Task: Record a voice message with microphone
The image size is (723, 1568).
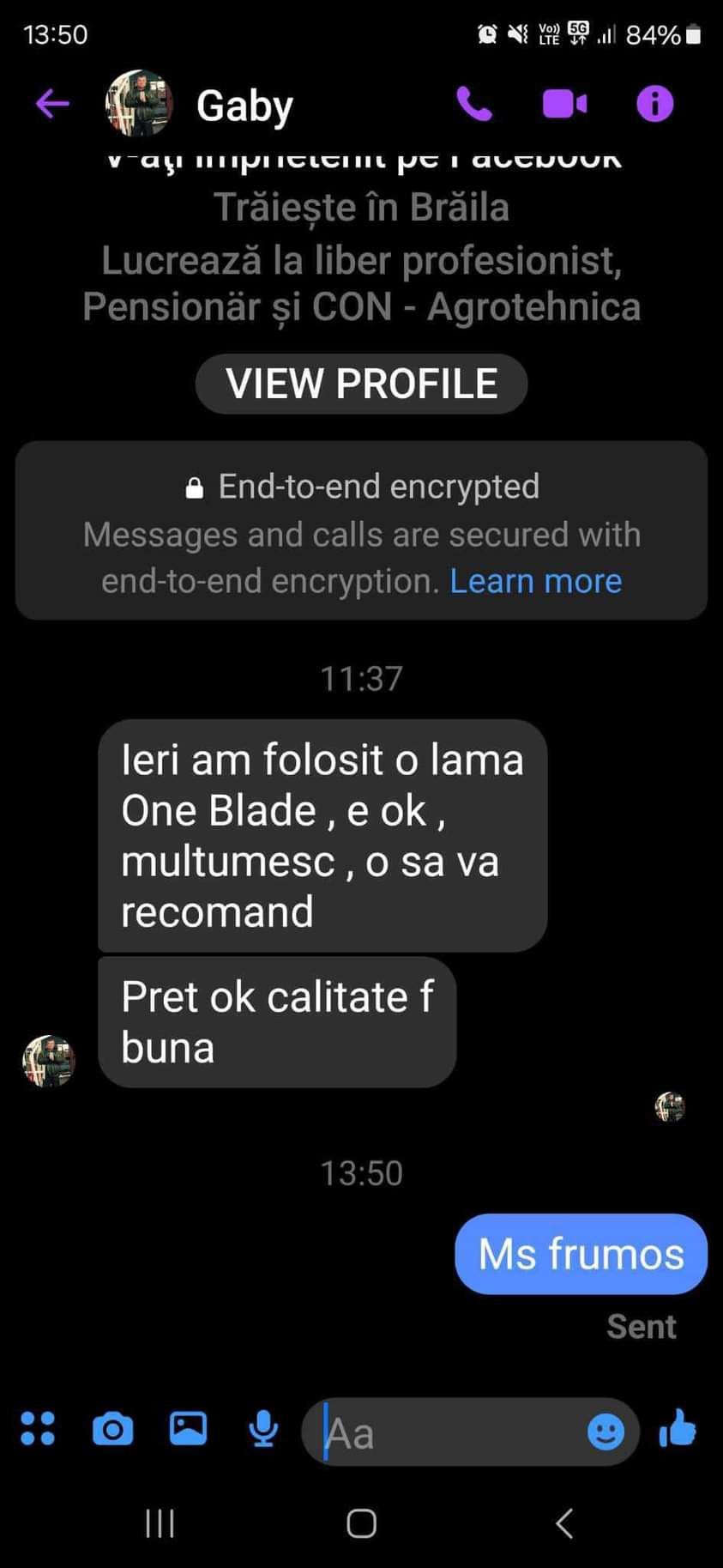Action: [263, 1429]
